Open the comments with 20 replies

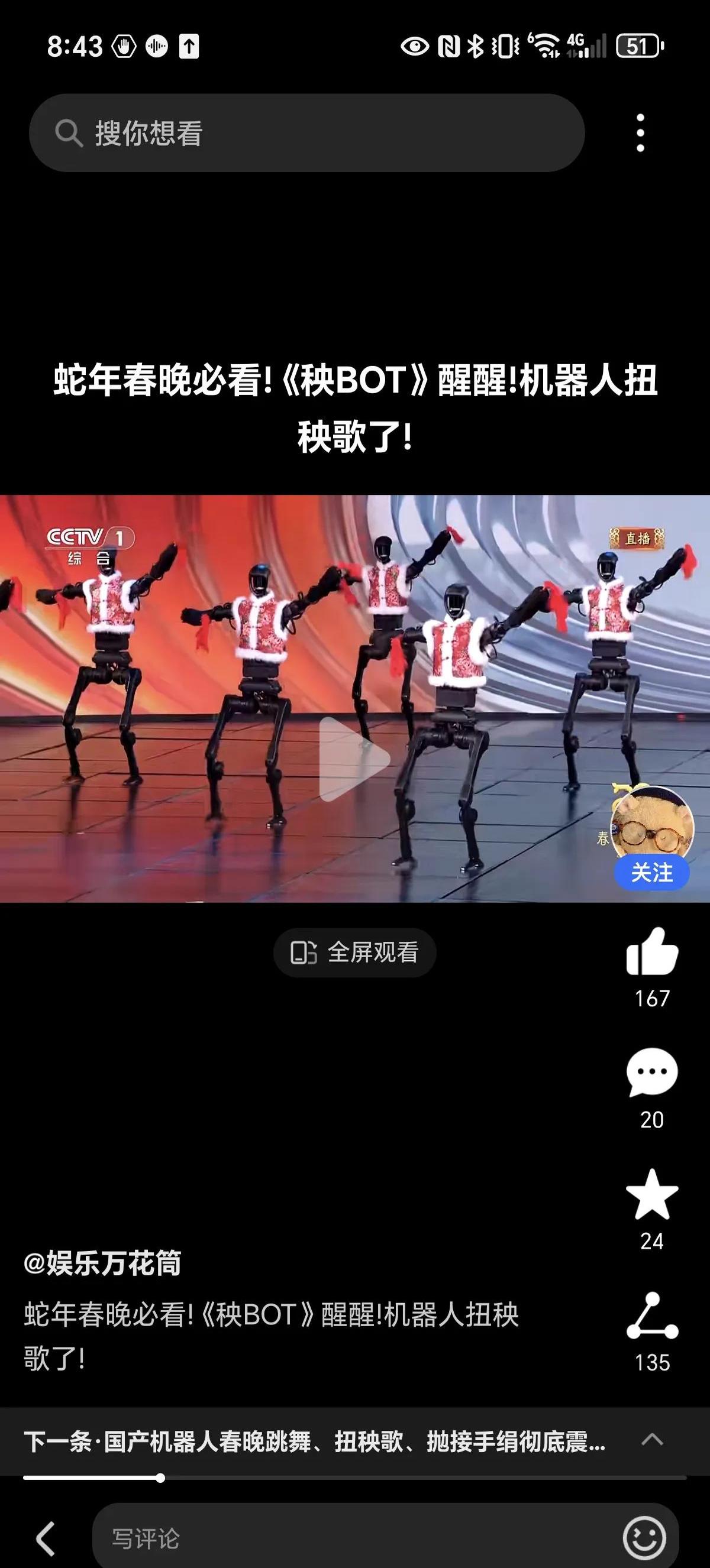point(651,1073)
